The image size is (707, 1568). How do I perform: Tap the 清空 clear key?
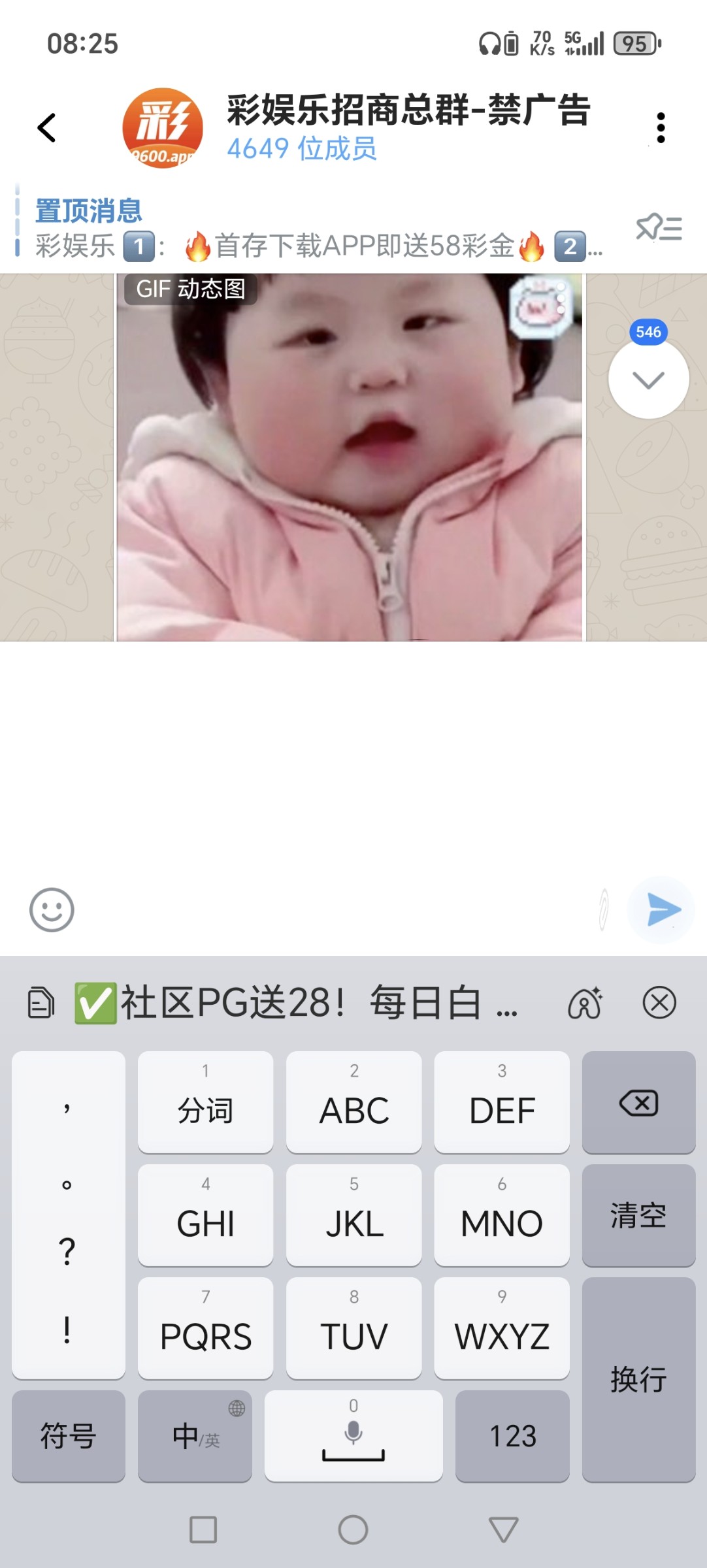[638, 1216]
